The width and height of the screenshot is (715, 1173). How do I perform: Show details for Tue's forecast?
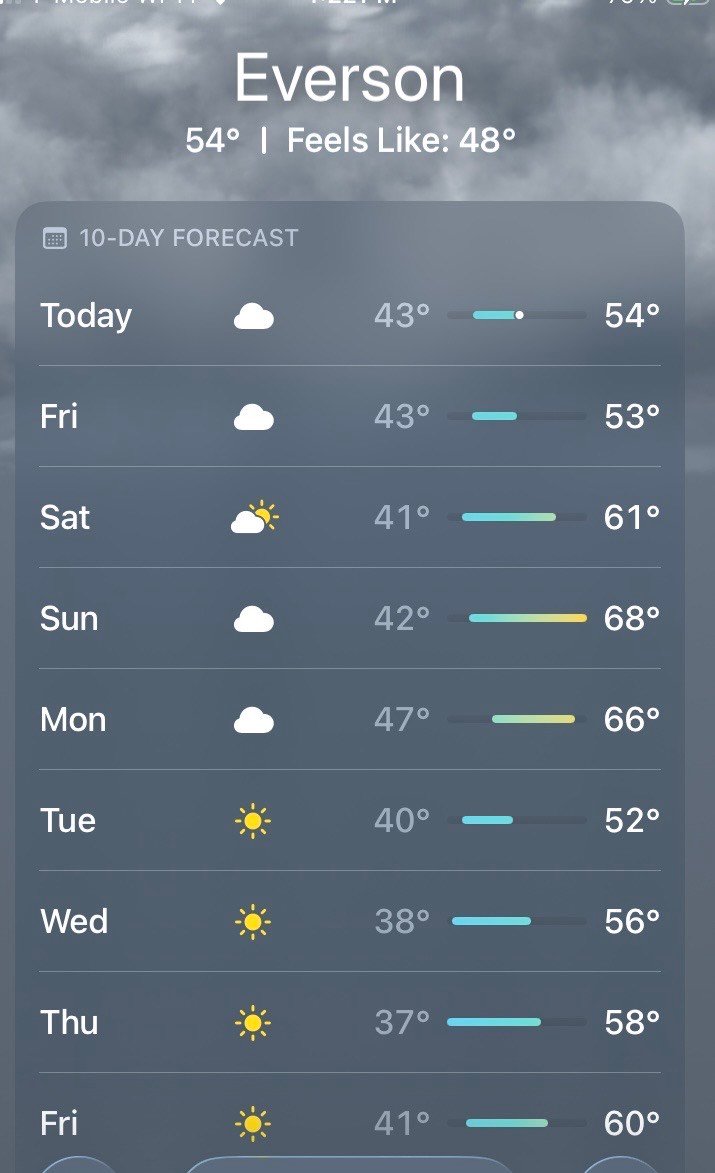pos(349,820)
